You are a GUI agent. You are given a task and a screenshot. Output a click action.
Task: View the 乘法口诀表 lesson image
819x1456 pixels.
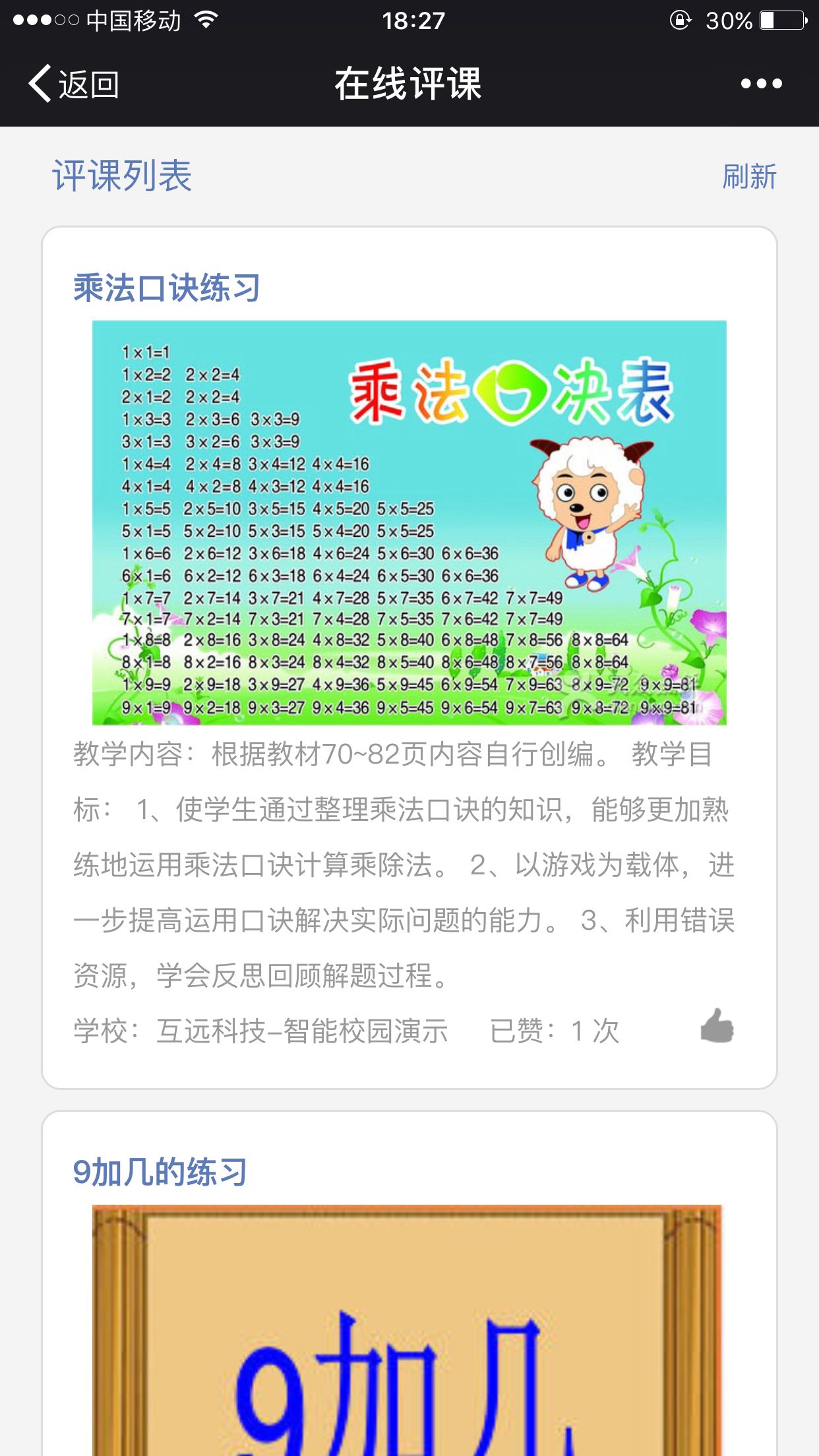(409, 522)
